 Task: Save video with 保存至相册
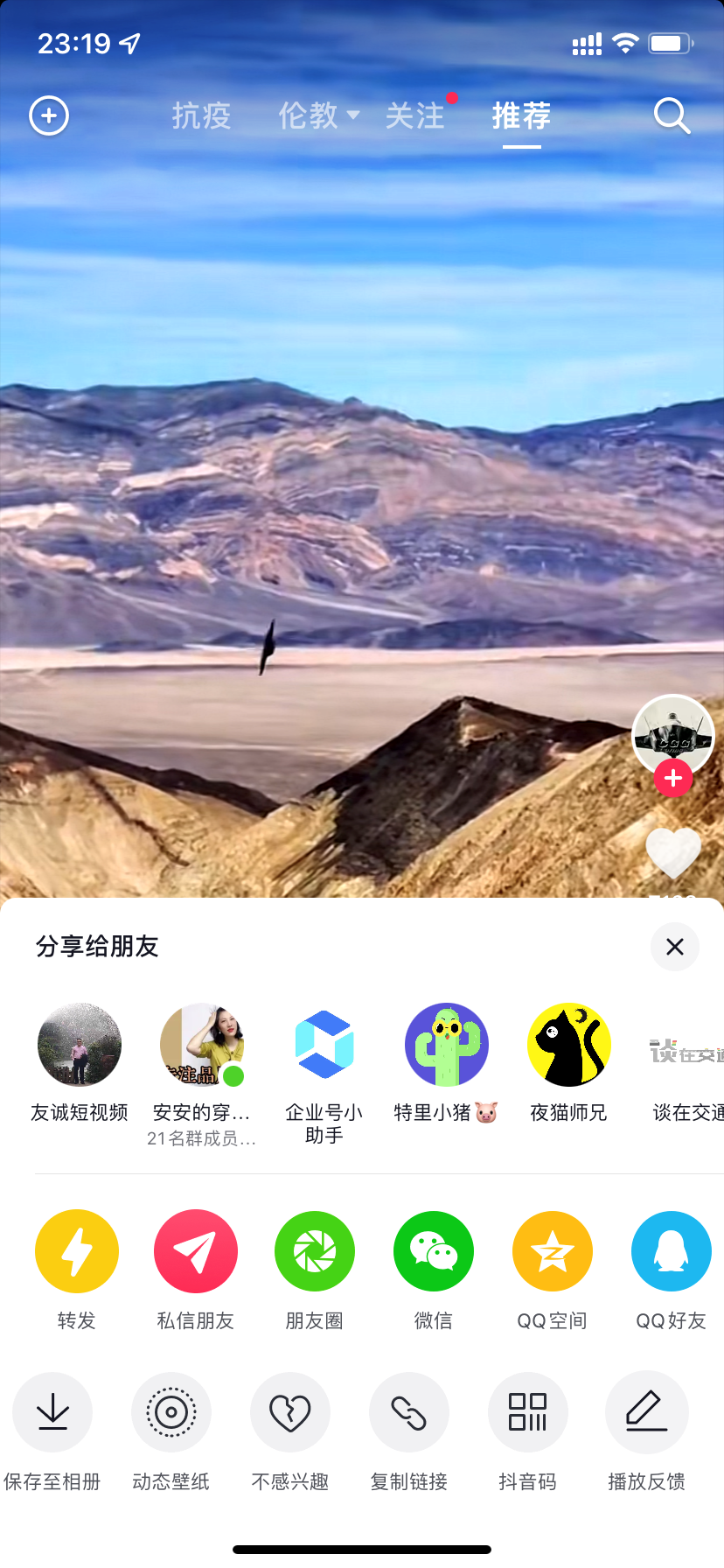52,1412
